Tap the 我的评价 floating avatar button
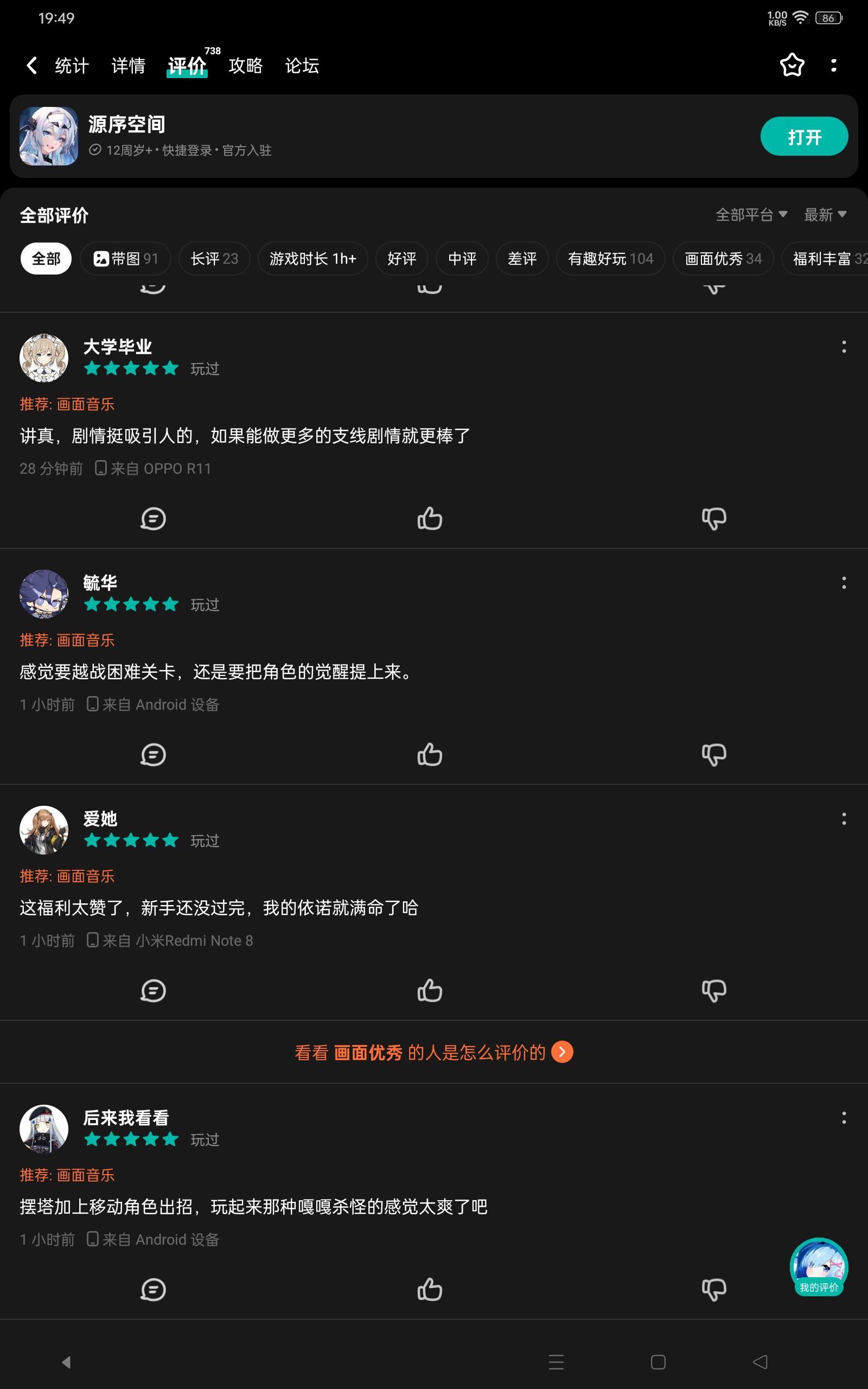The height and width of the screenshot is (1389, 868). [819, 1268]
